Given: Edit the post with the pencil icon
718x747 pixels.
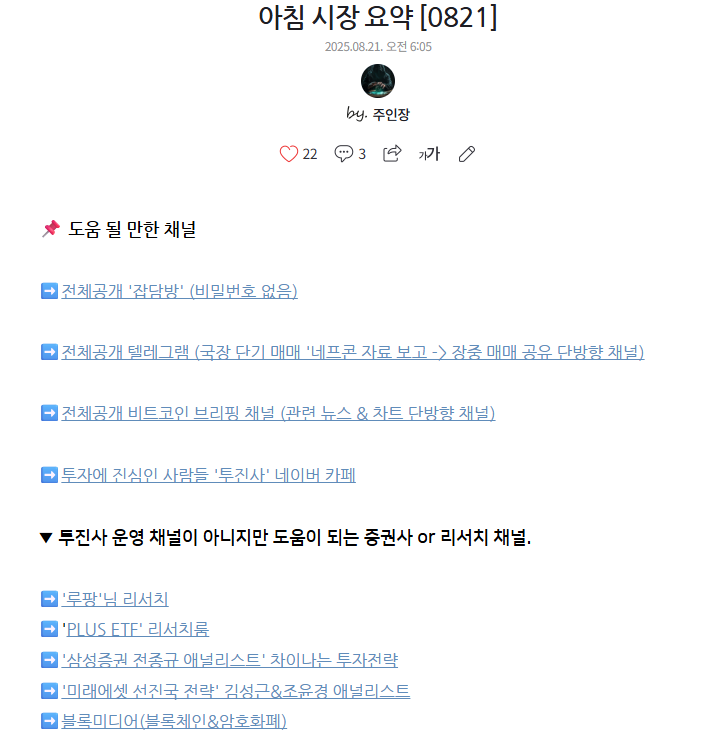Looking at the screenshot, I should point(466,154).
